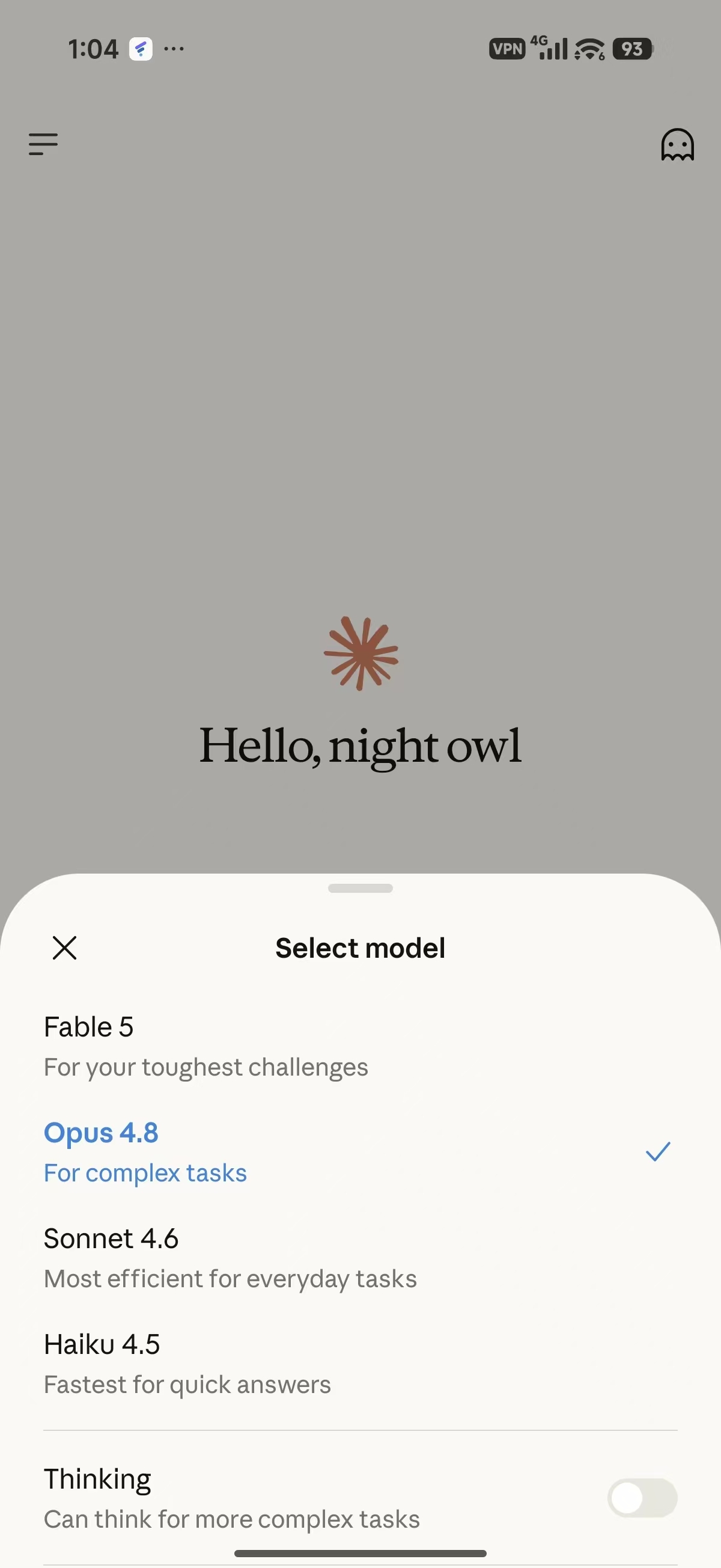Screen dimensions: 721x1568
Task: Pick Haiku 4.5 for quick answers
Action: pyautogui.click(x=360, y=1364)
